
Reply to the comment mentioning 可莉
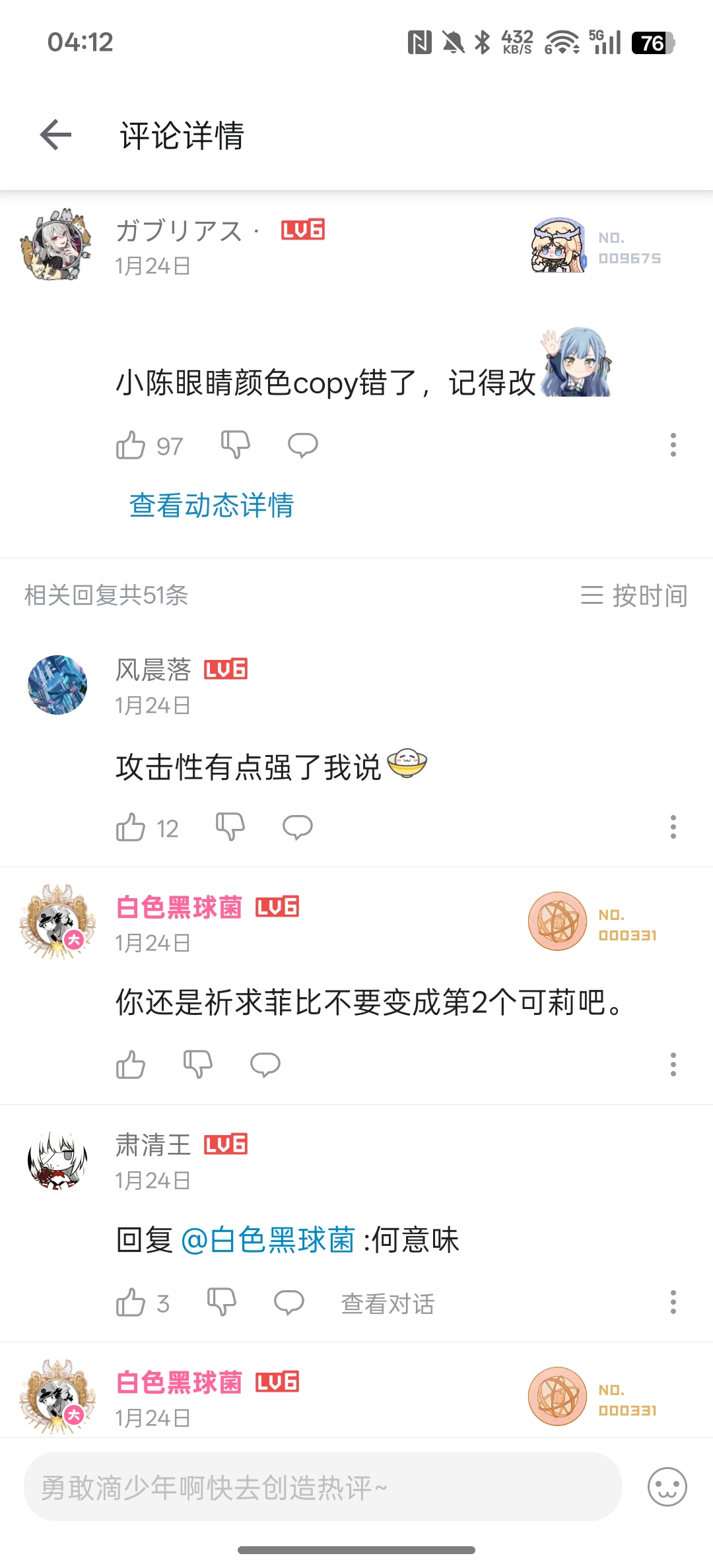265,1064
